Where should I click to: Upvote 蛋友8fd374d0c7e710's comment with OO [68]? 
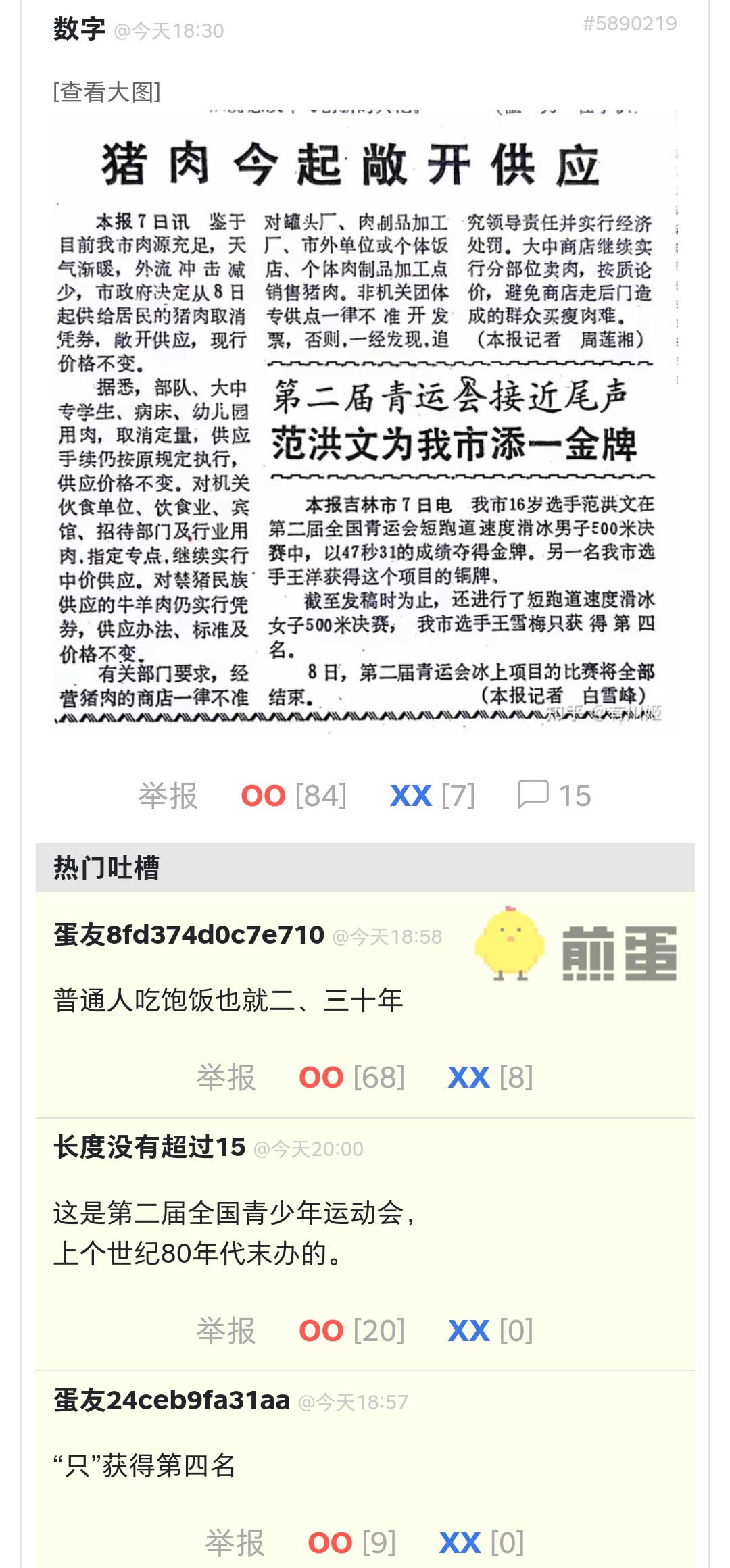click(x=351, y=1077)
